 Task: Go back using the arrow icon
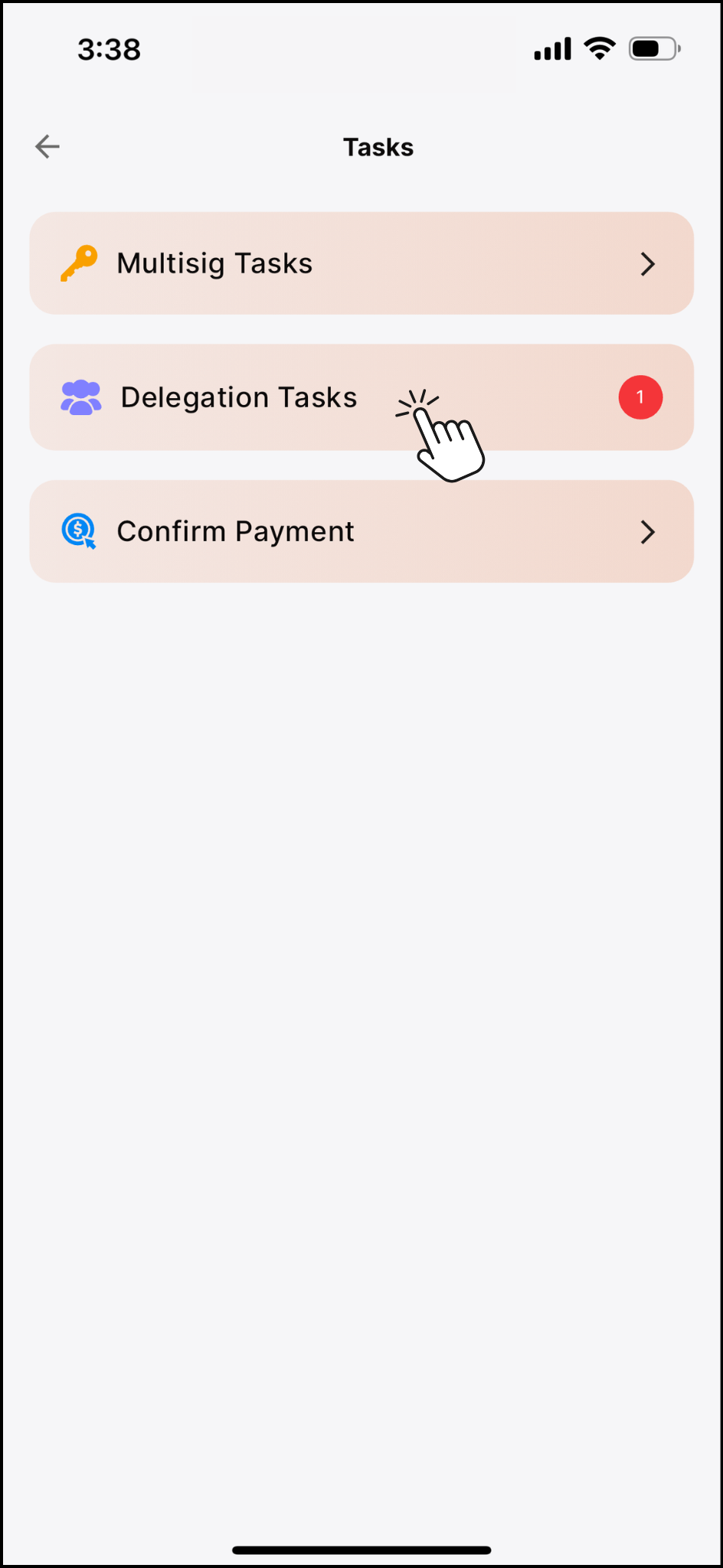(x=47, y=146)
